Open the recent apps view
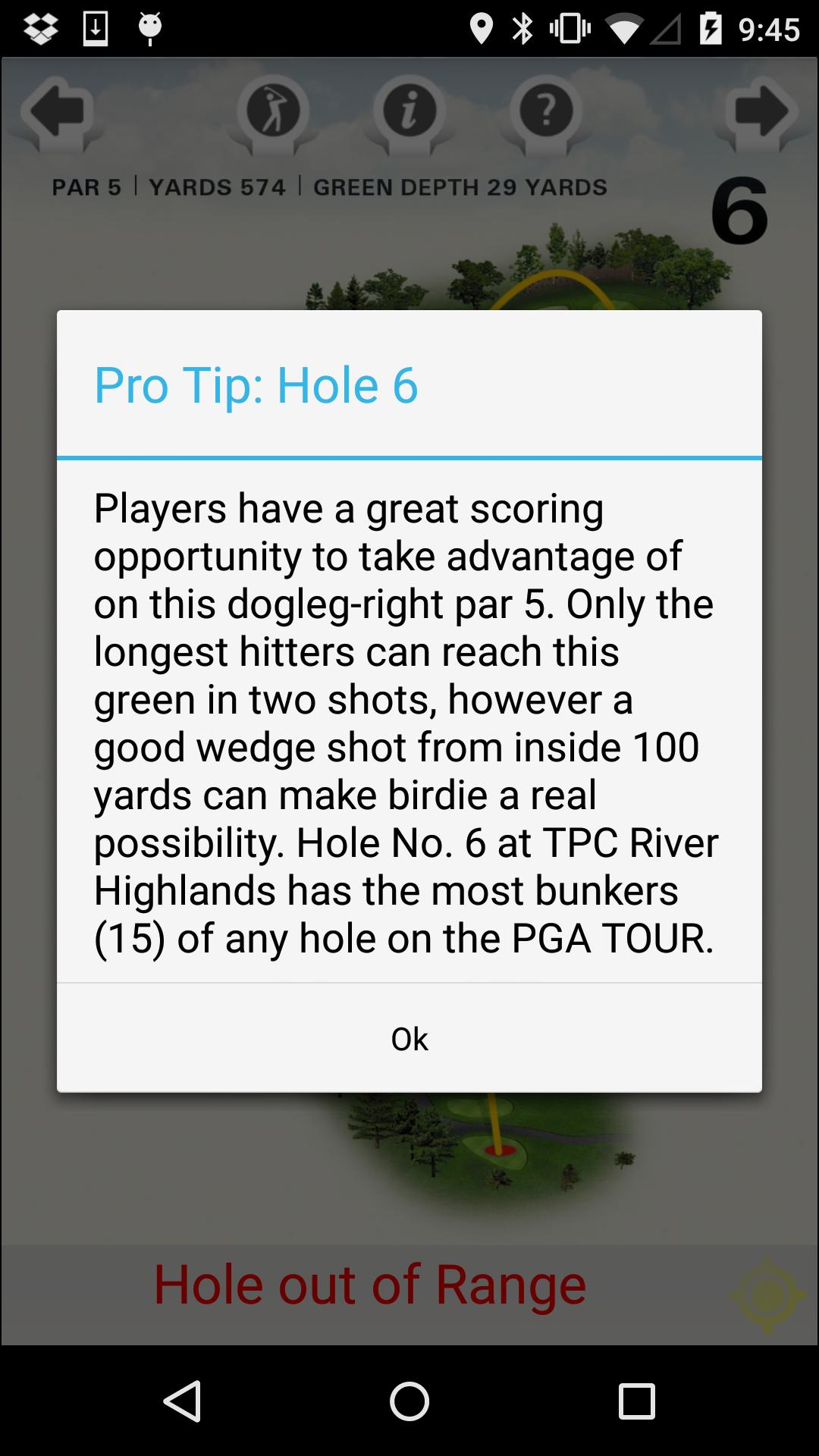Screen dimensions: 819x1456 click(x=636, y=1400)
